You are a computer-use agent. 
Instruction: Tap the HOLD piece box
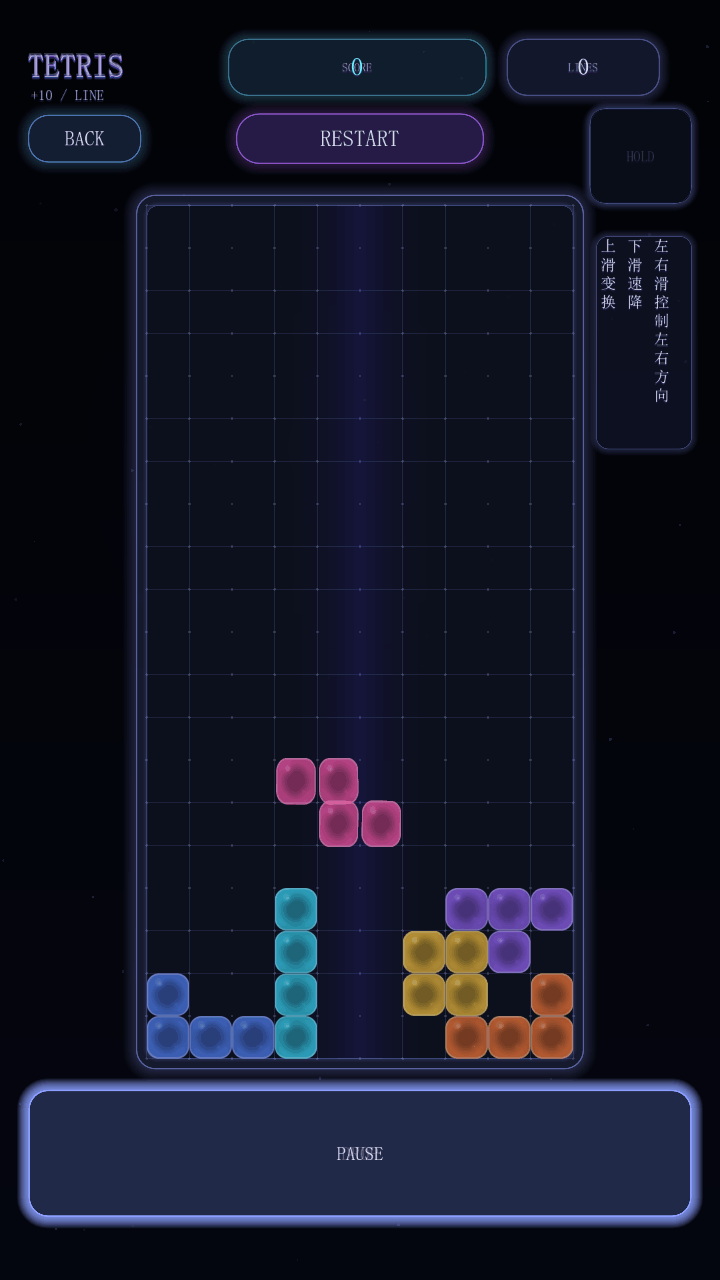point(640,156)
